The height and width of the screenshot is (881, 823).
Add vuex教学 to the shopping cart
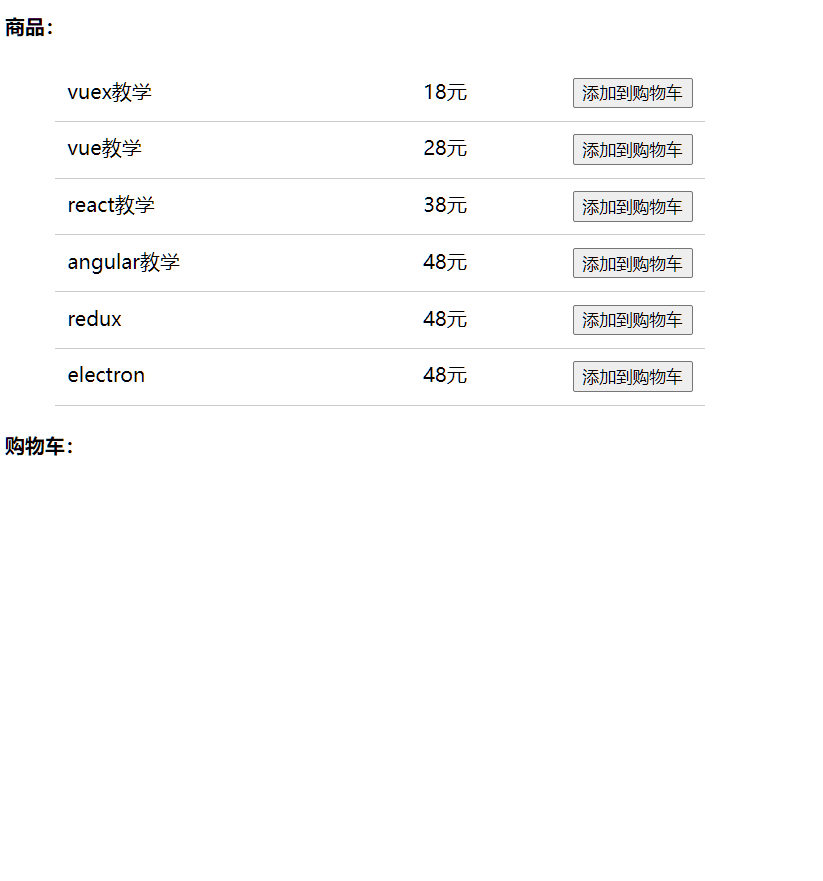click(632, 93)
